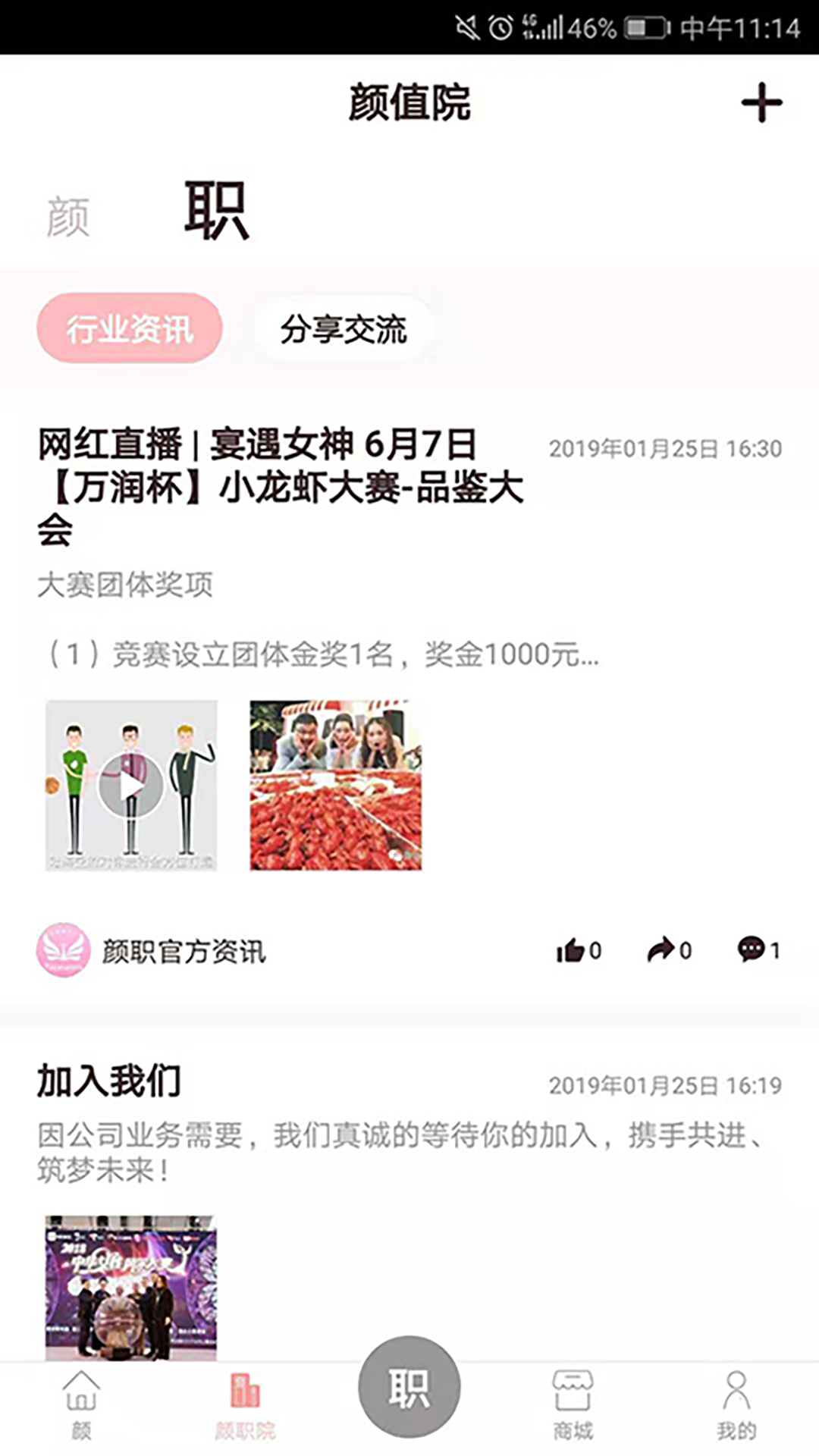Screen dimensions: 819x1456
Task: Open the 我的 profile tab
Action: pos(736,1405)
